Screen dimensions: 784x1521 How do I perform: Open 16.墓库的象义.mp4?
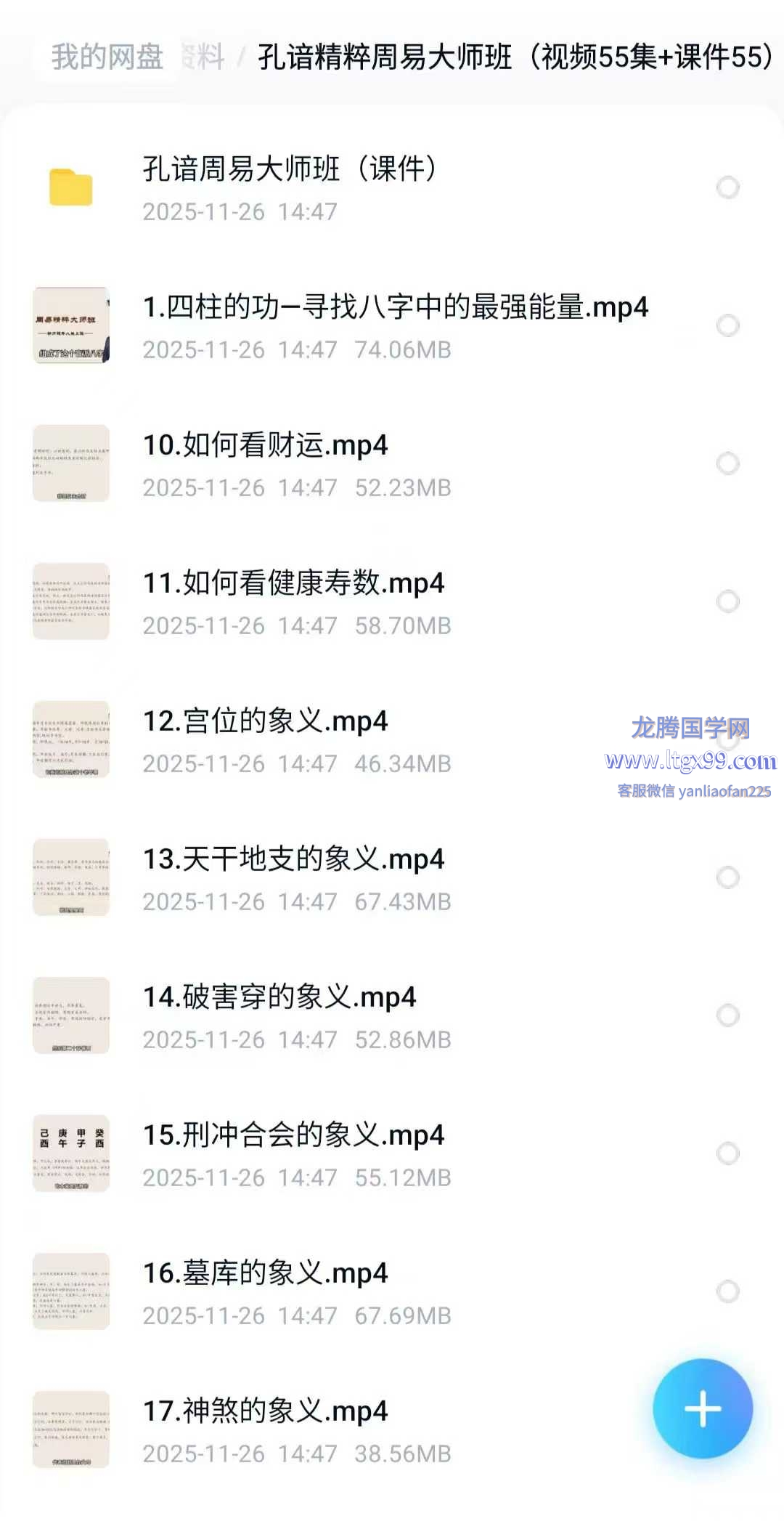tap(265, 1273)
